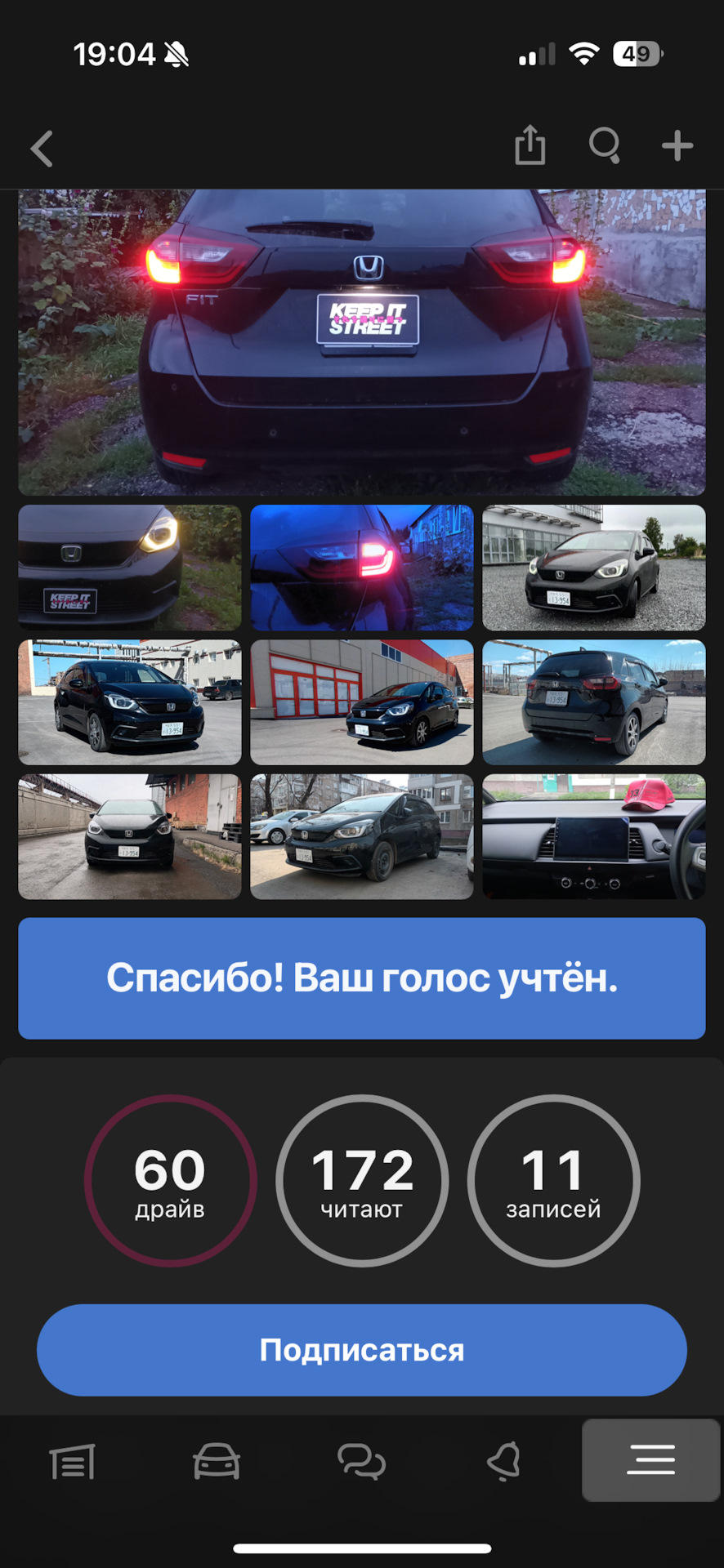Open the main rear photo of Honda Fit
Image resolution: width=724 pixels, height=1568 pixels.
click(361, 342)
